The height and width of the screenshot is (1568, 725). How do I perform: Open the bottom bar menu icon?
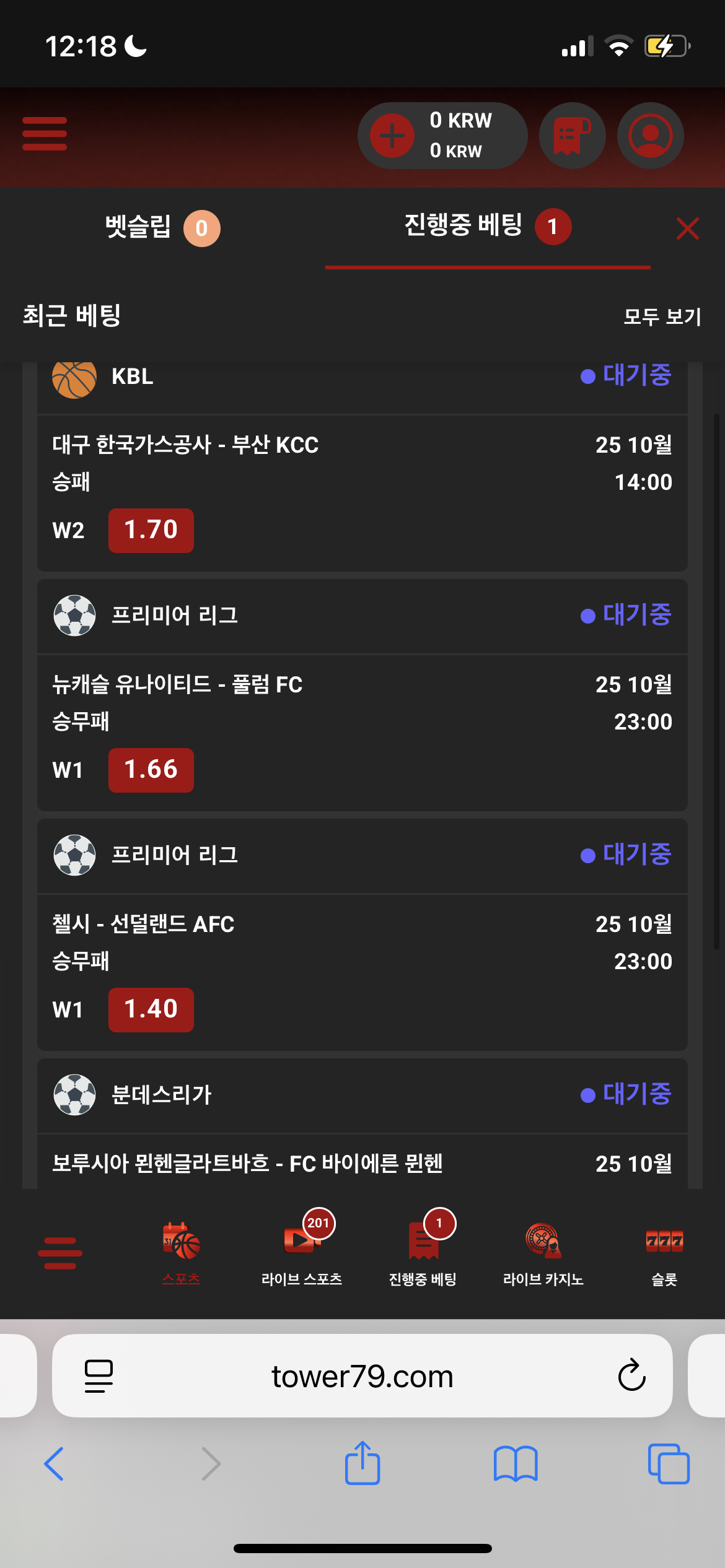[60, 1253]
